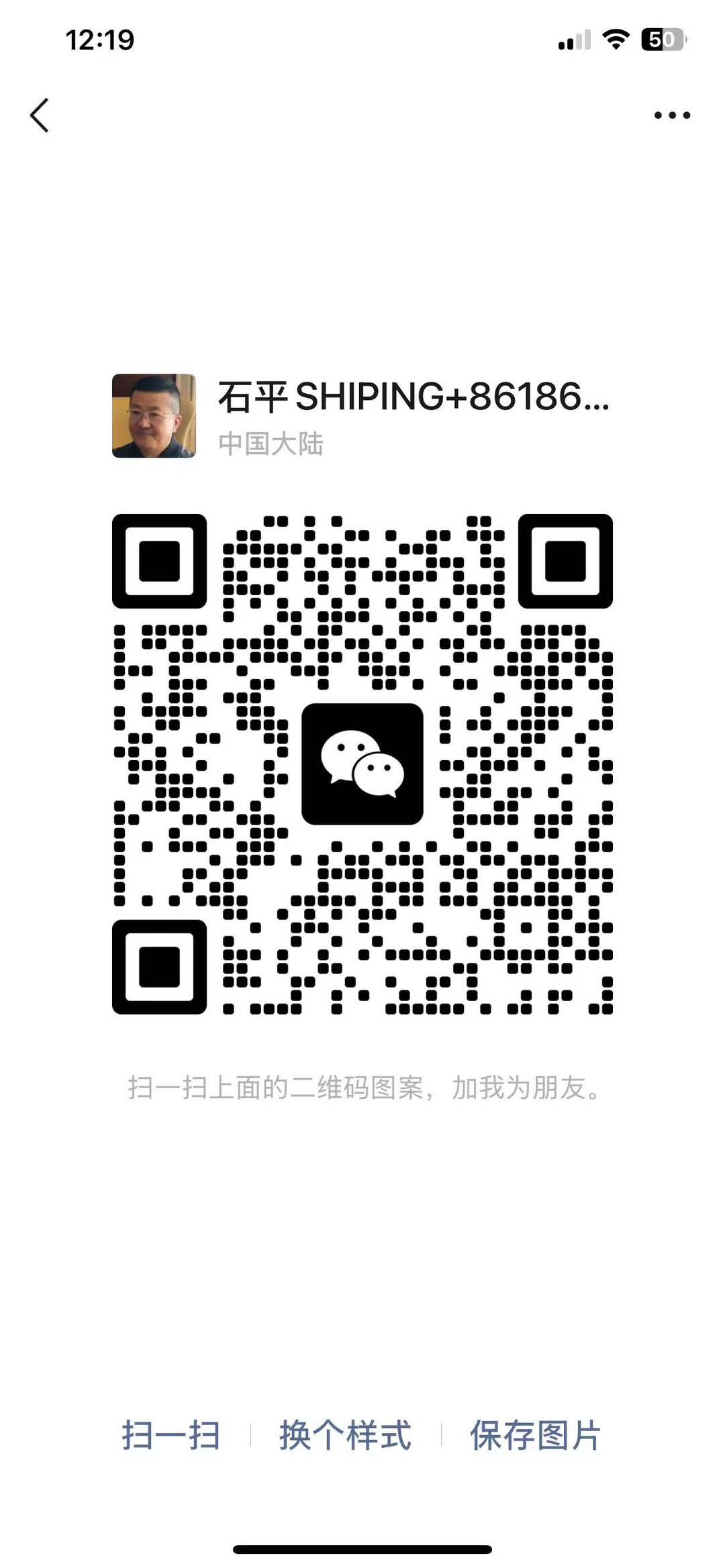Save the QR image with 保存图片

535,1435
